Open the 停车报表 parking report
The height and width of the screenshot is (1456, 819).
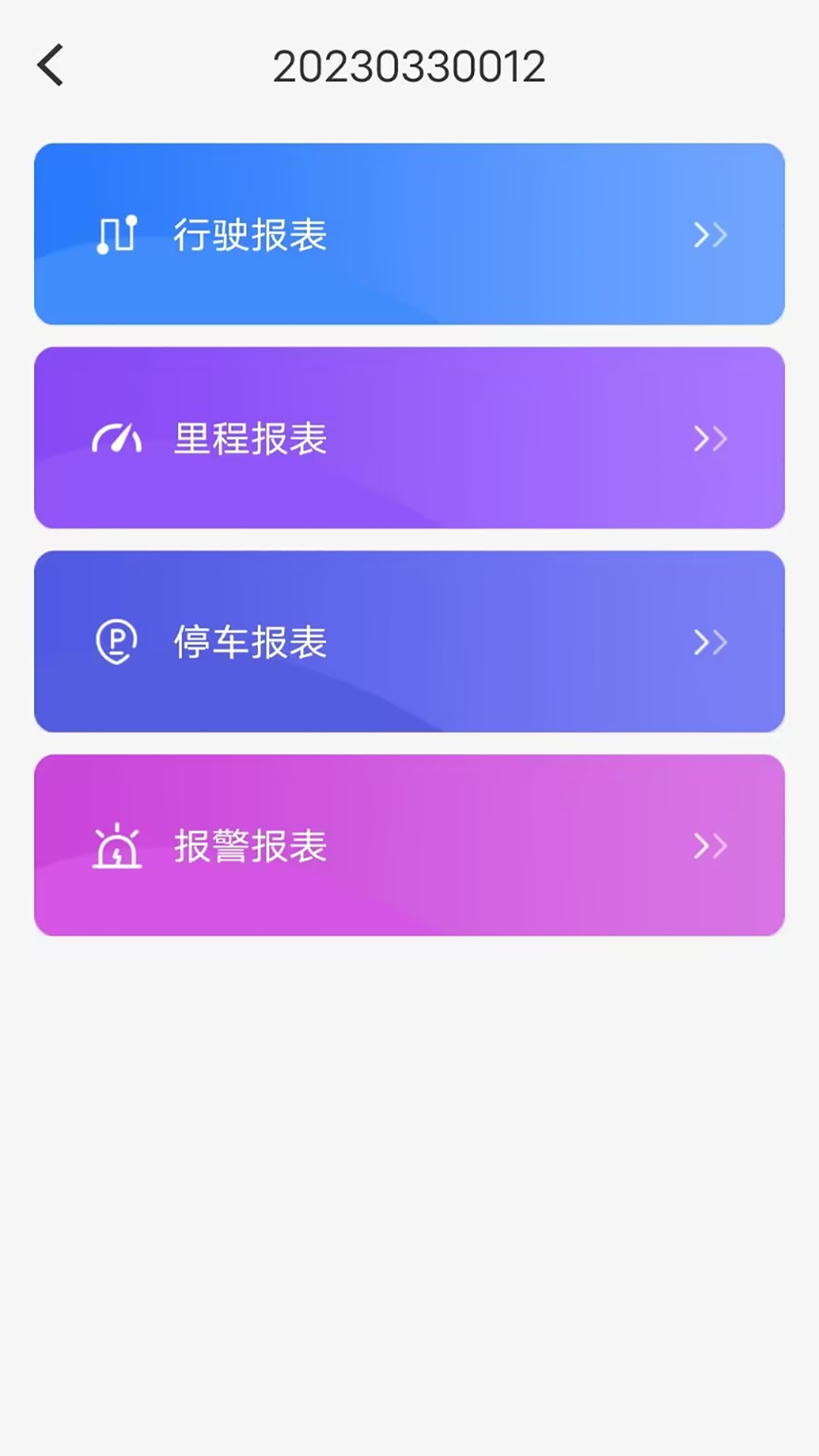tap(409, 642)
